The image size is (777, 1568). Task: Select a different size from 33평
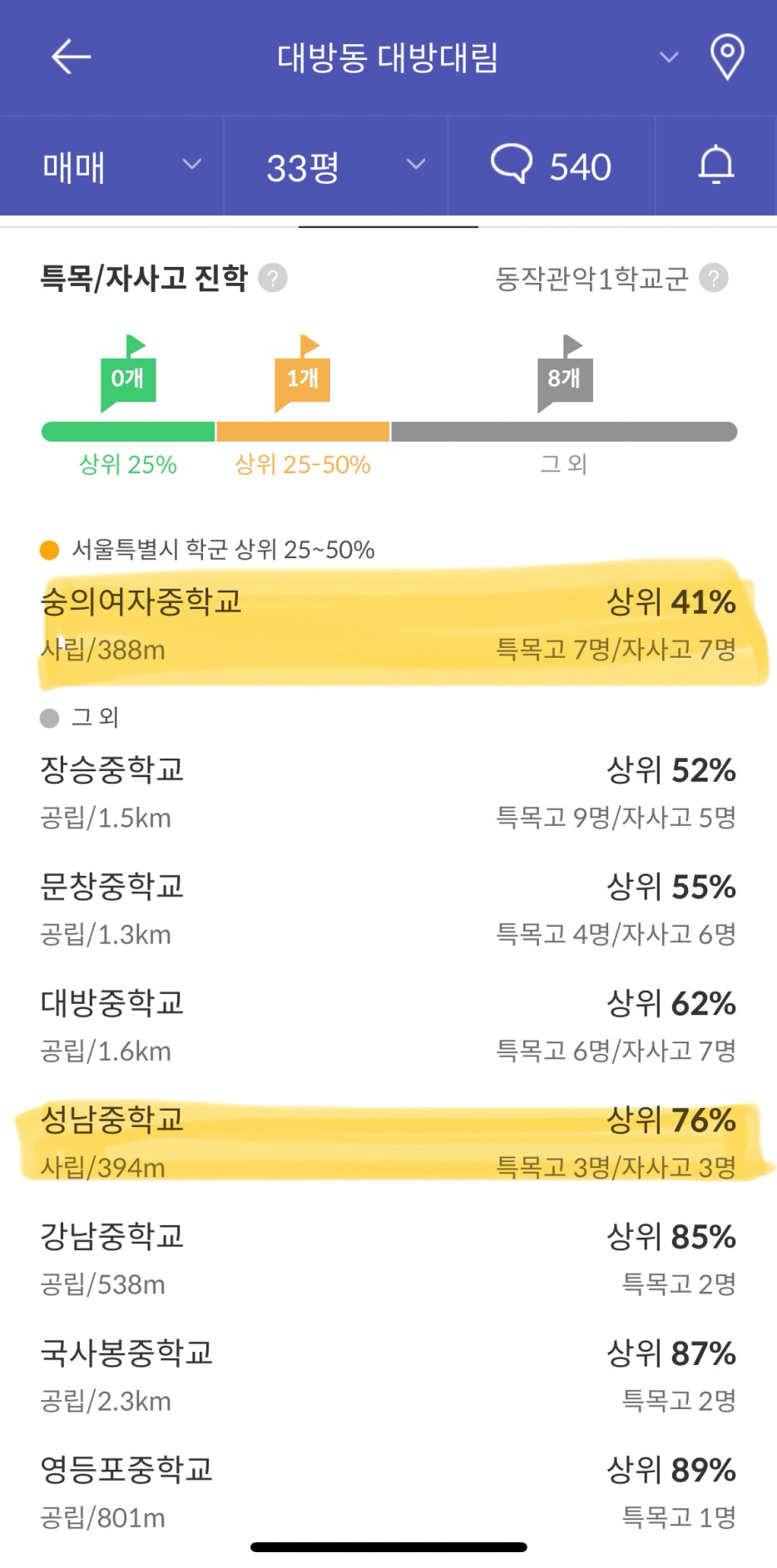pos(335,166)
